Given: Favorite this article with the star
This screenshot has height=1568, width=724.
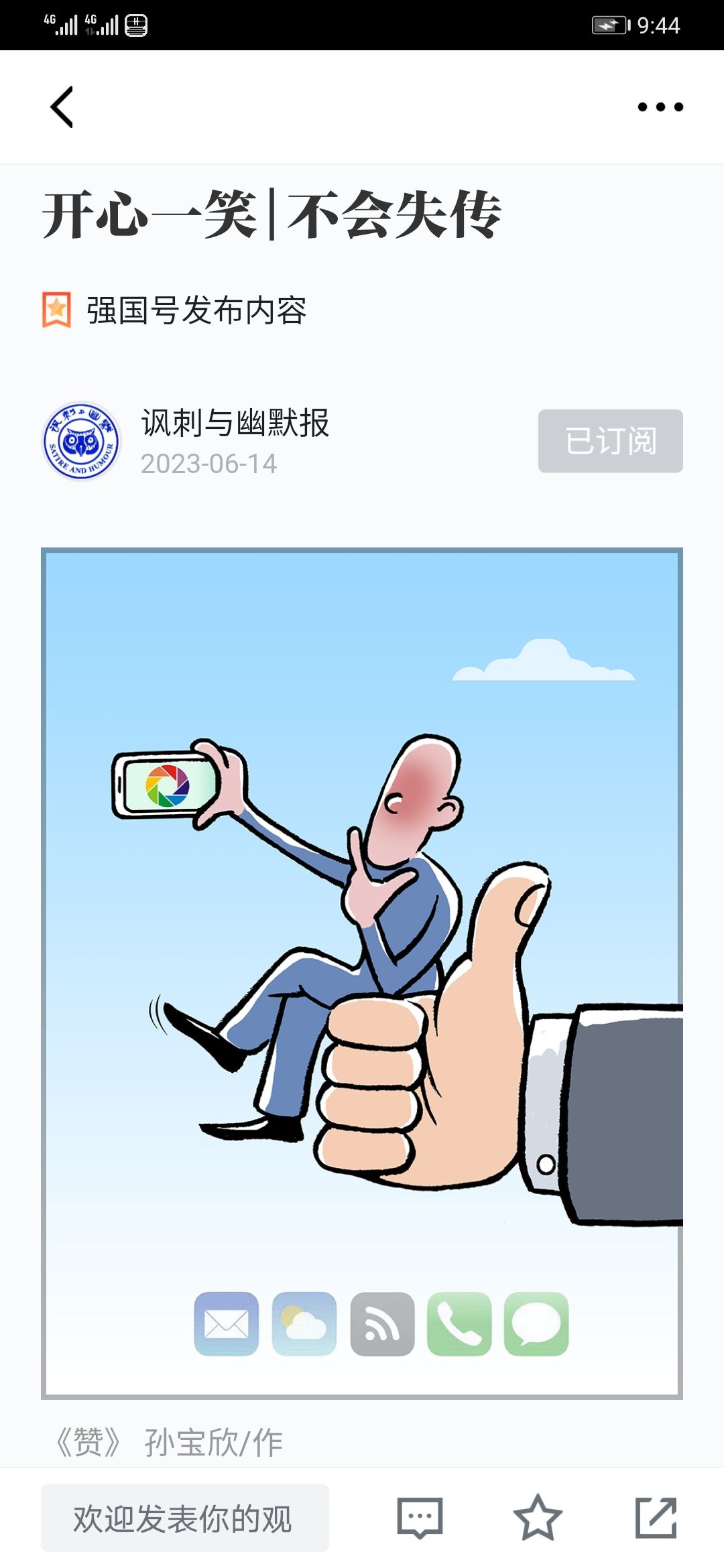Looking at the screenshot, I should [537, 1518].
